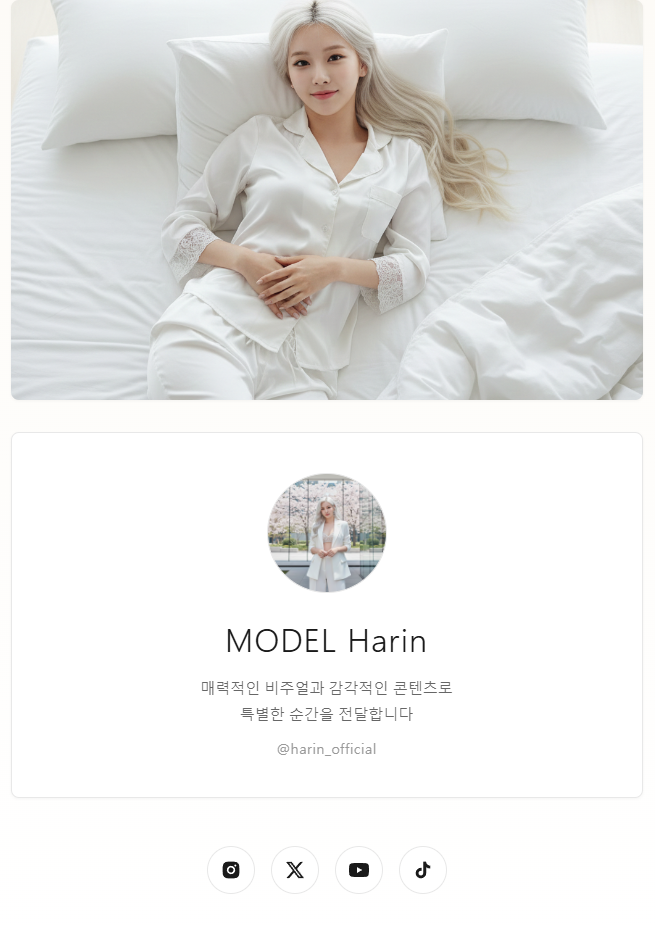The height and width of the screenshot is (926, 655).
Task: Visit the X (Twitter) profile link
Action: [x=295, y=870]
